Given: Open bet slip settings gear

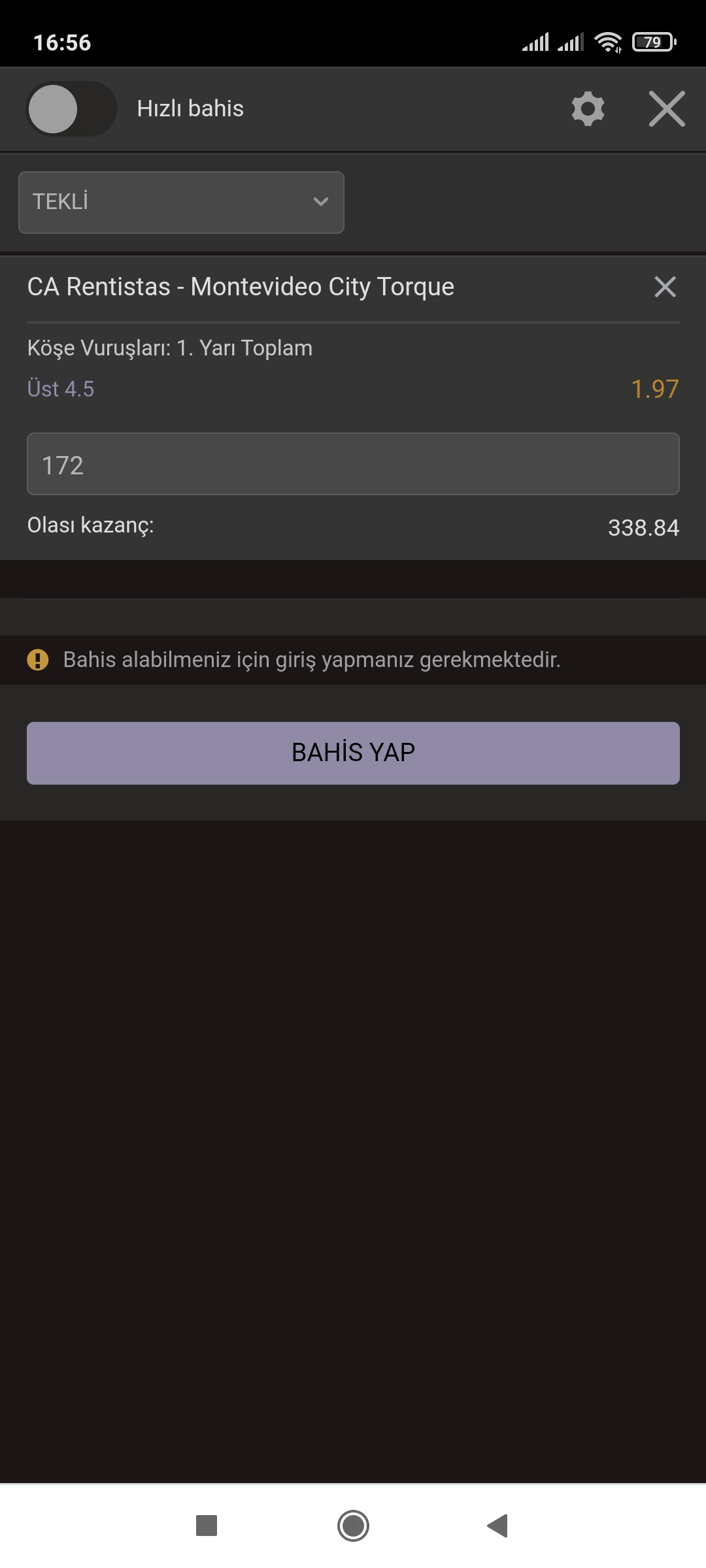Looking at the screenshot, I should [588, 108].
